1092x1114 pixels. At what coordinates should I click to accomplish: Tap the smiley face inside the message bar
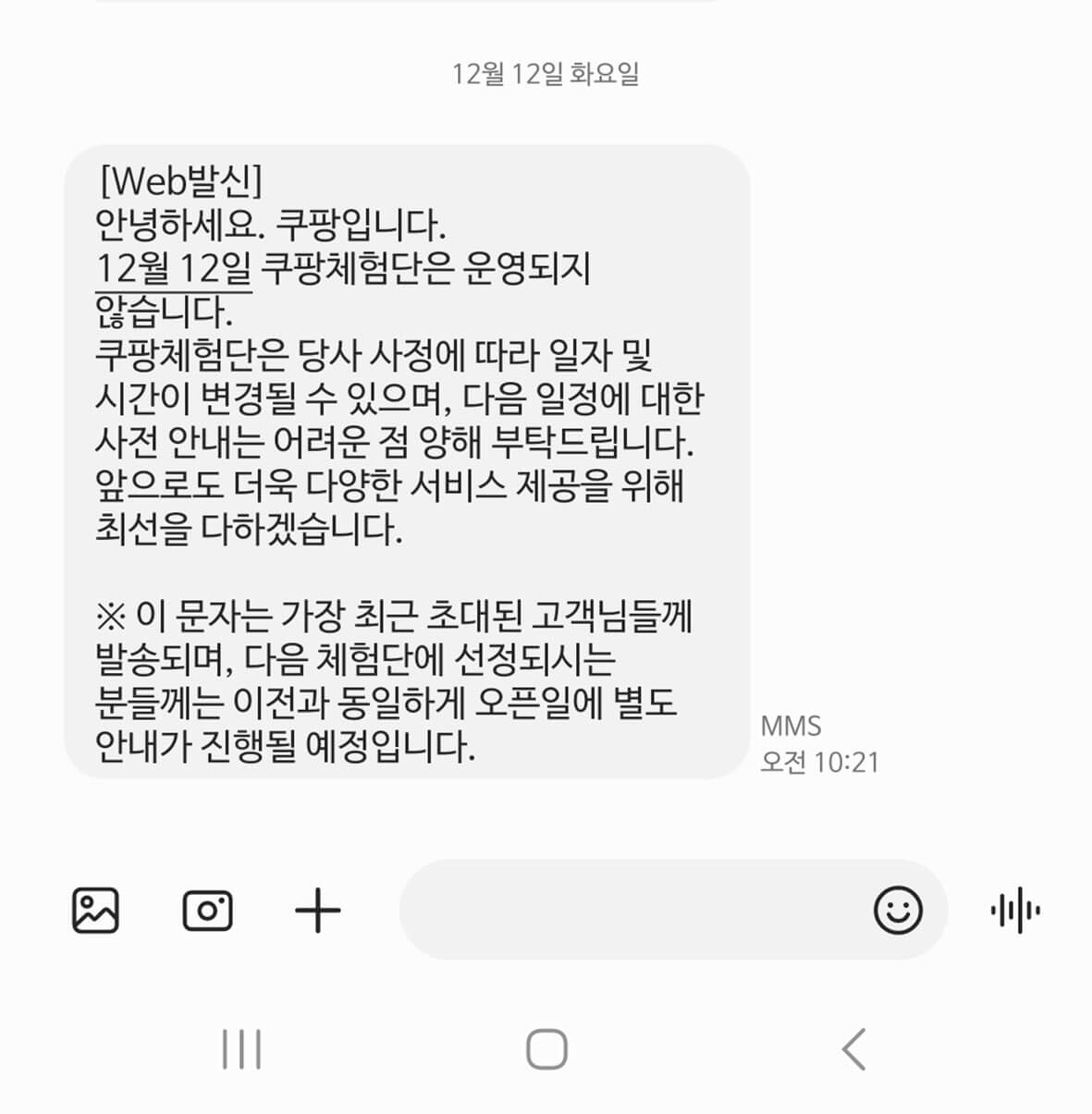(898, 911)
